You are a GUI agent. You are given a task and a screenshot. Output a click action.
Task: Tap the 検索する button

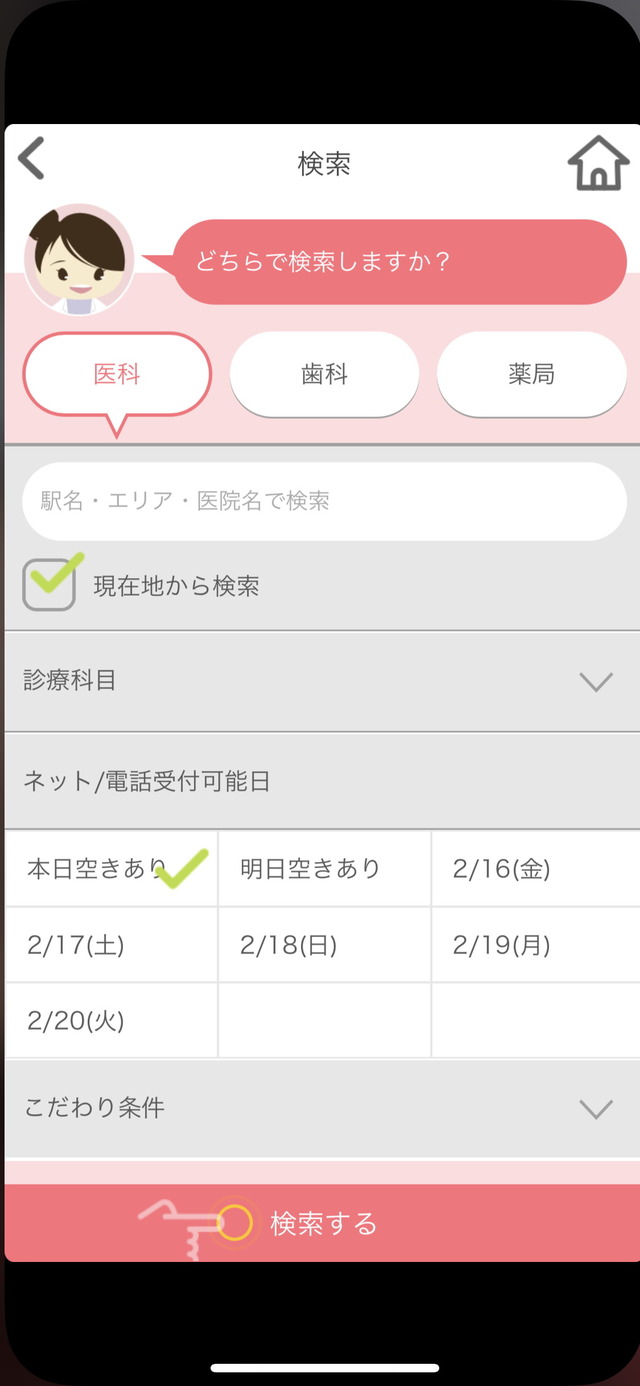point(322,1223)
